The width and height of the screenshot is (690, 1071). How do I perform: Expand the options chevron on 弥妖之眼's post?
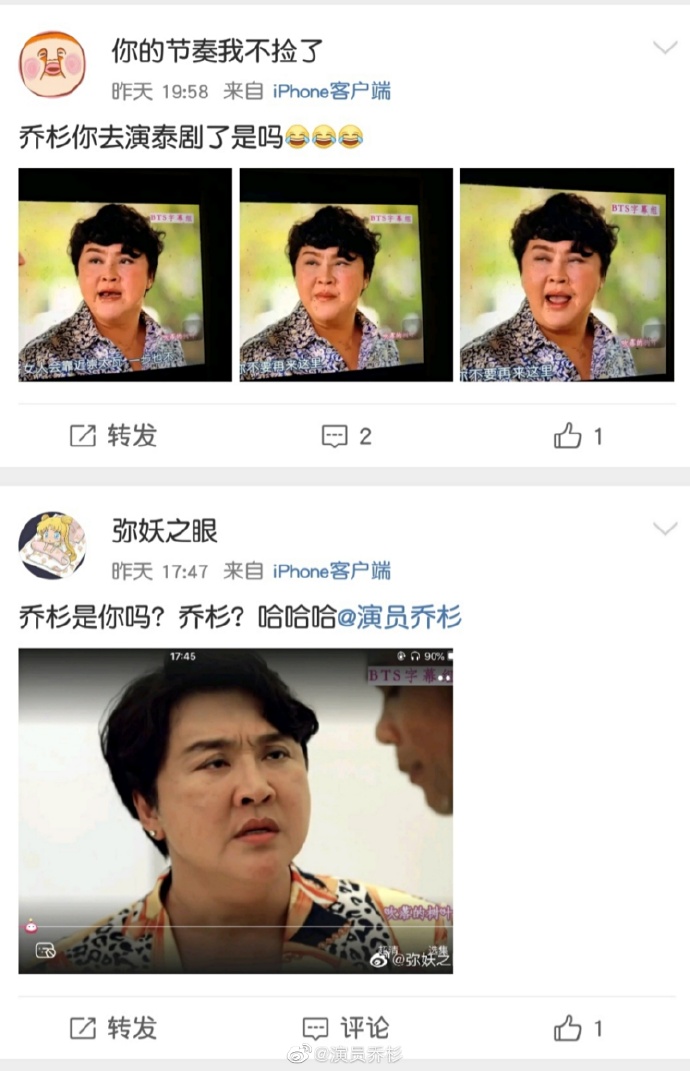click(665, 528)
